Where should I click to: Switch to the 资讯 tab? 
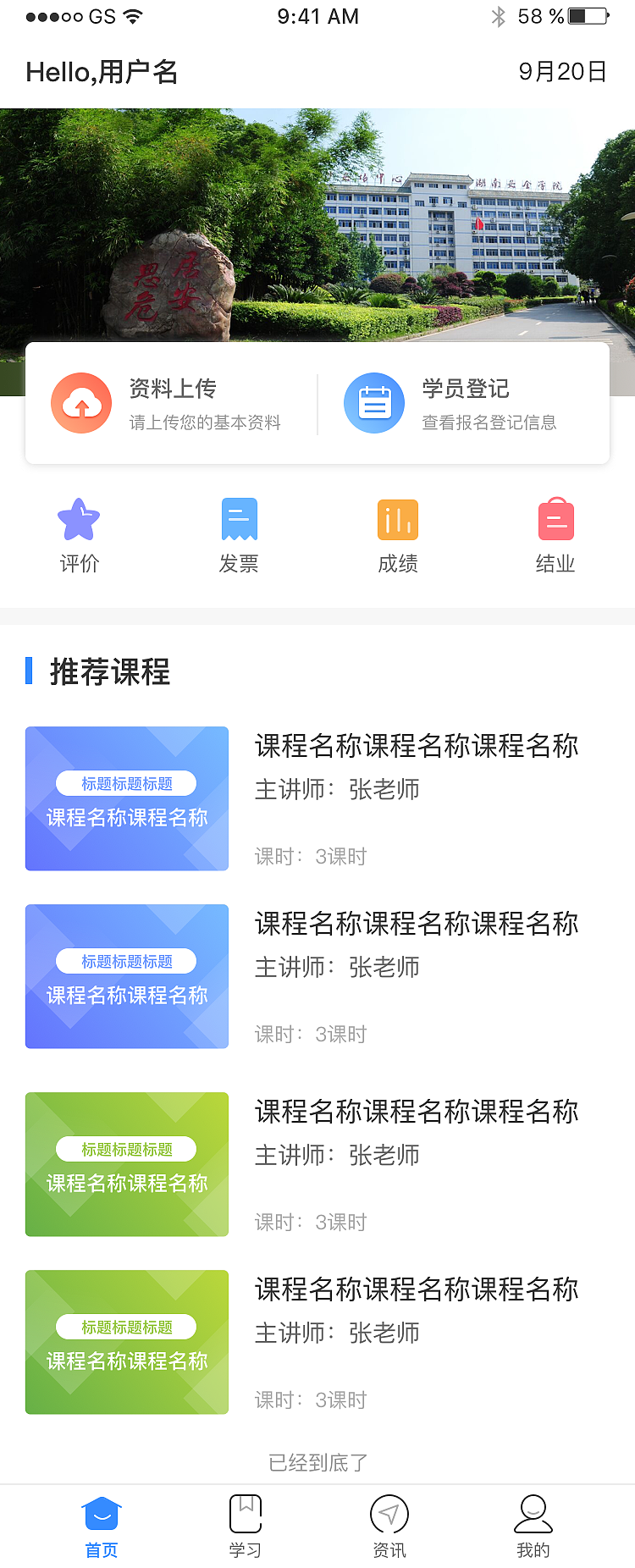pos(389,1524)
